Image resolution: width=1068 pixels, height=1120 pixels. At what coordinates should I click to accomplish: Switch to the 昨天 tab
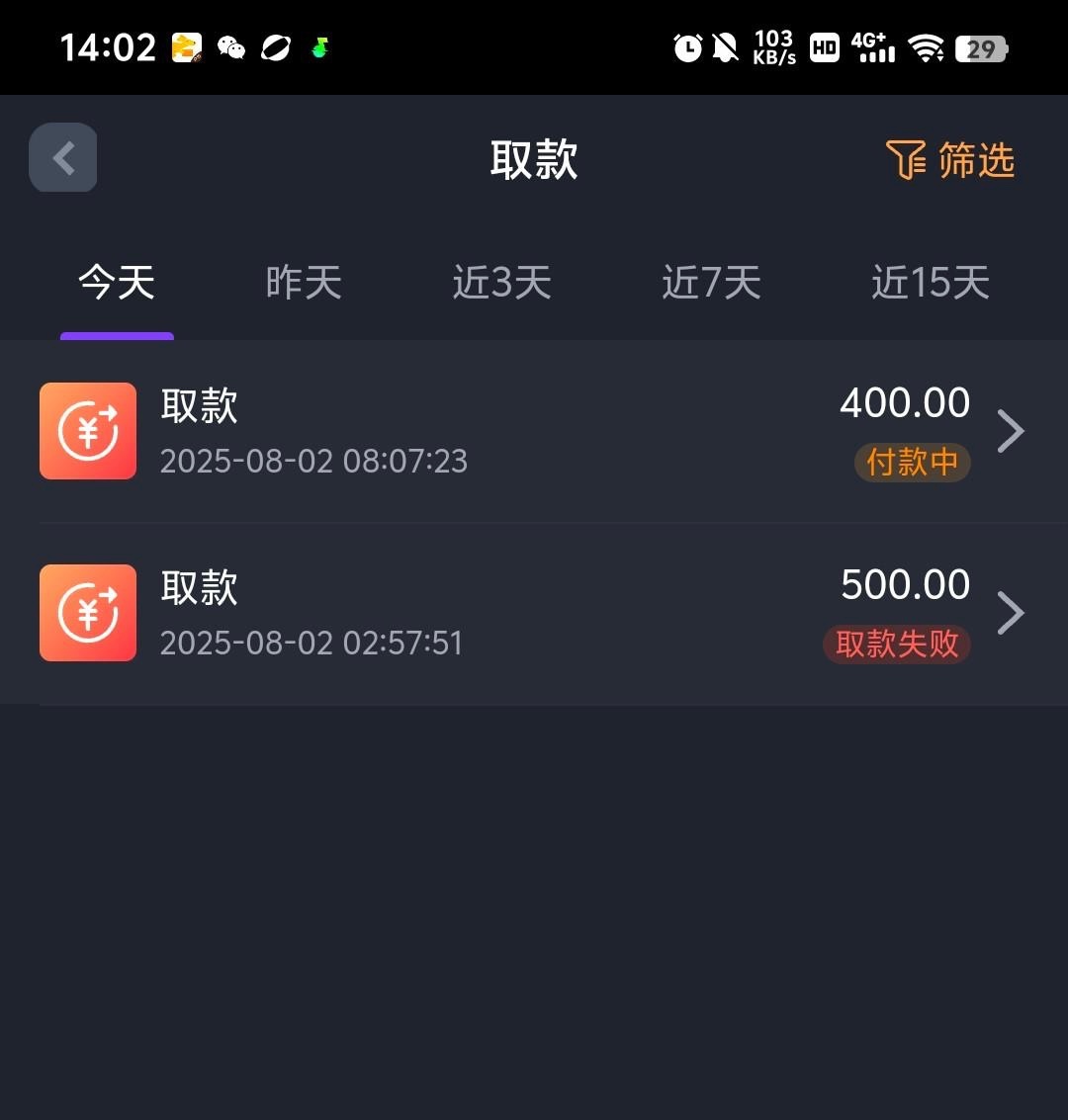click(x=304, y=282)
